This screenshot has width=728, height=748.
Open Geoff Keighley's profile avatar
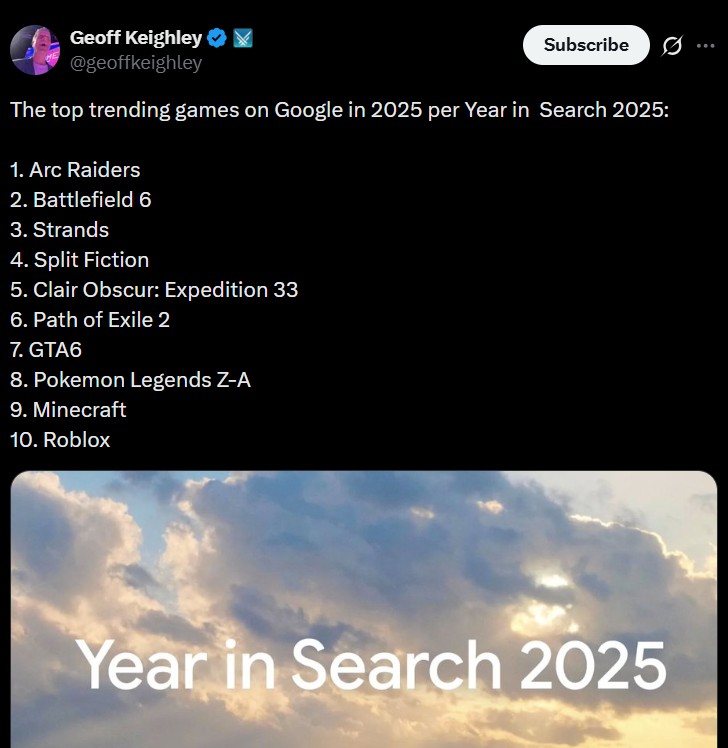click(x=35, y=49)
